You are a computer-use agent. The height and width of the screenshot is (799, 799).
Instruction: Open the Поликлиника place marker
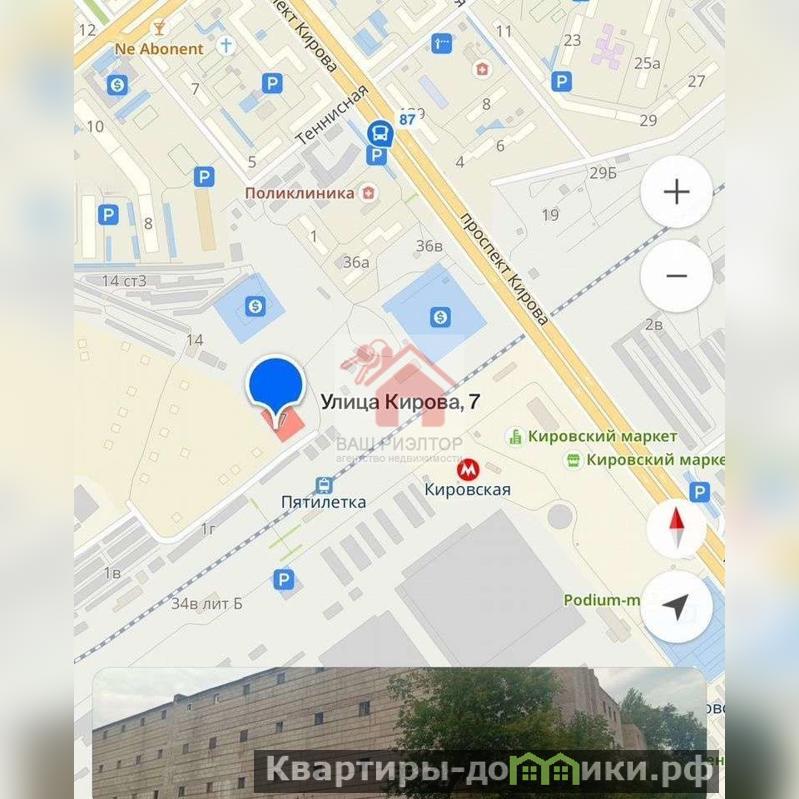coord(370,192)
